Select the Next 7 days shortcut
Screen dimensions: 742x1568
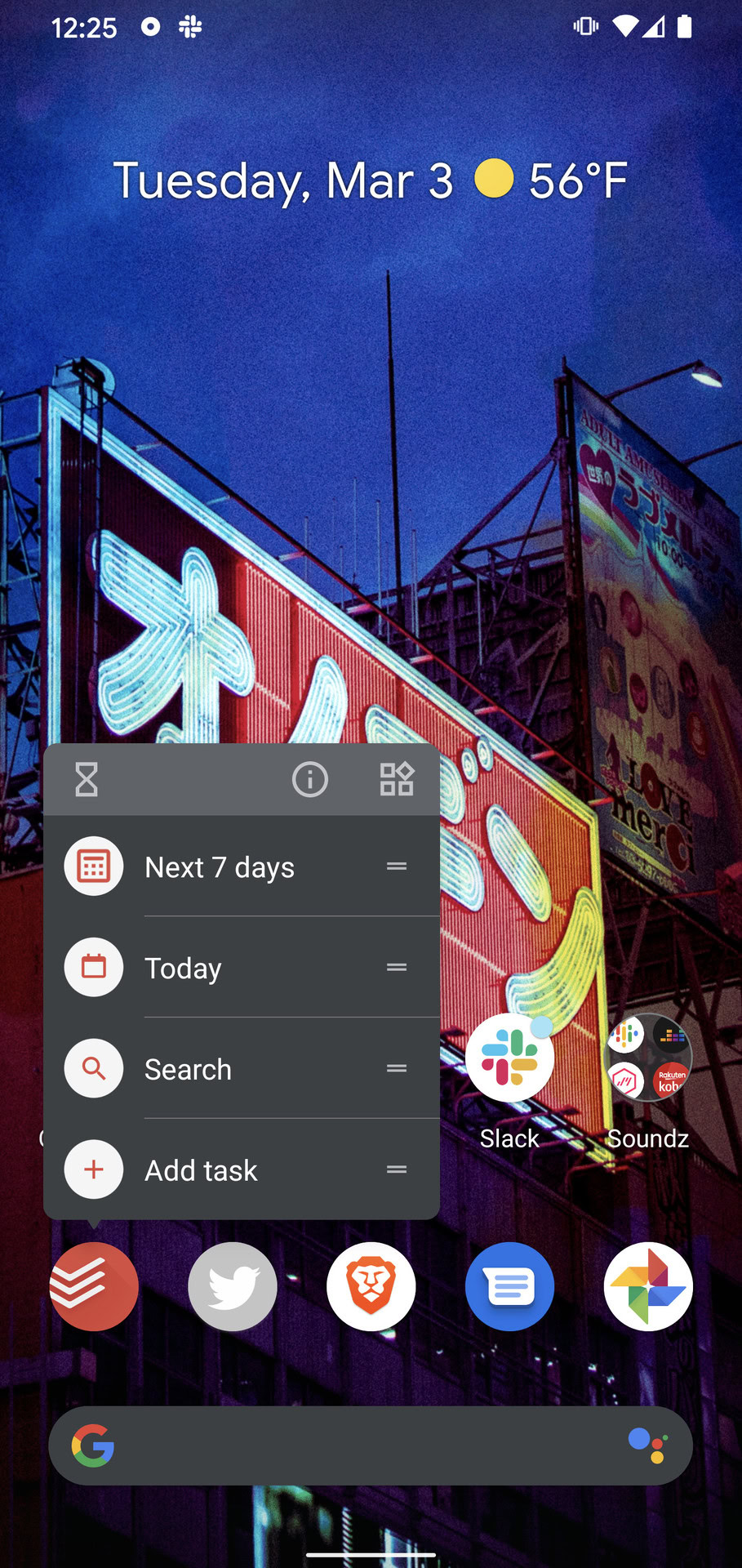[220, 866]
